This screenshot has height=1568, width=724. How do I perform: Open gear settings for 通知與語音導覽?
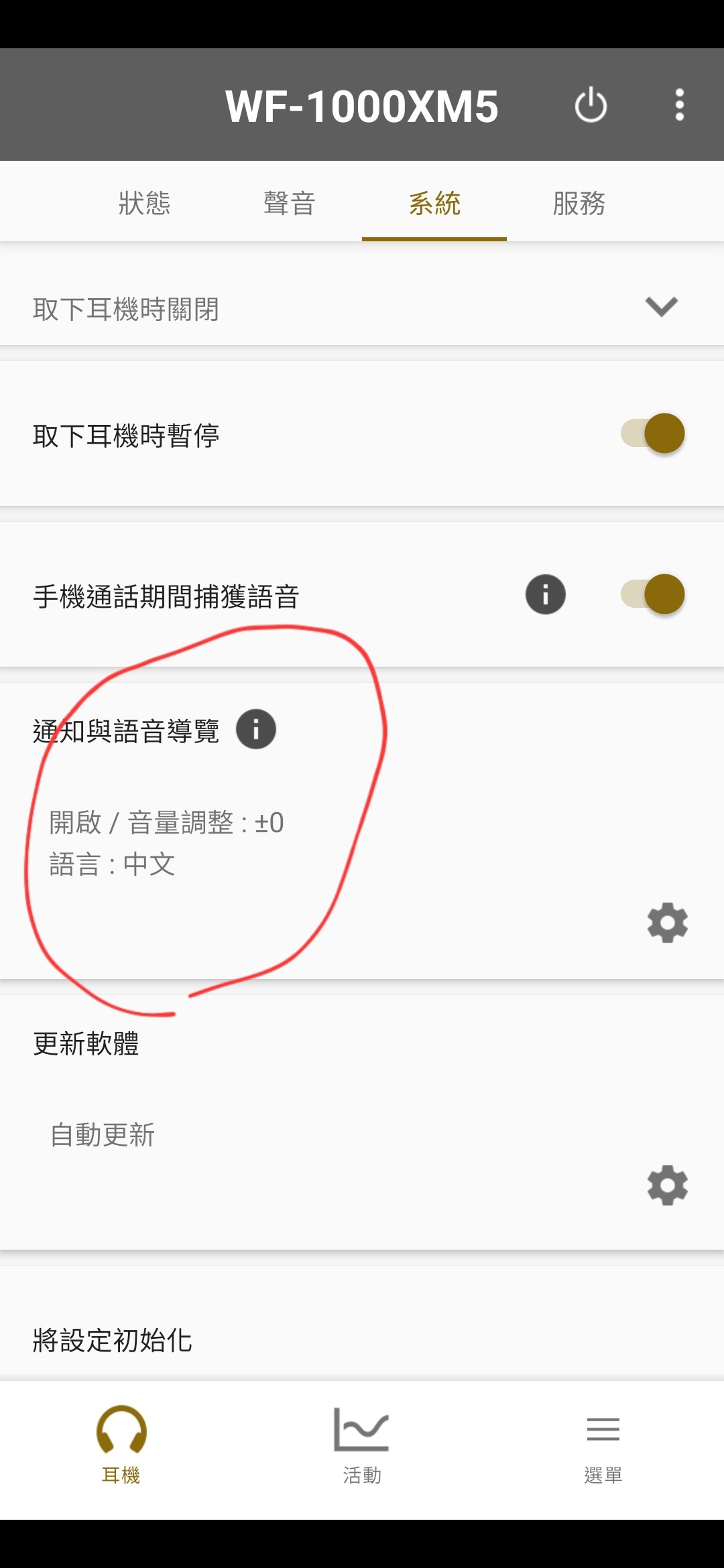click(x=667, y=923)
